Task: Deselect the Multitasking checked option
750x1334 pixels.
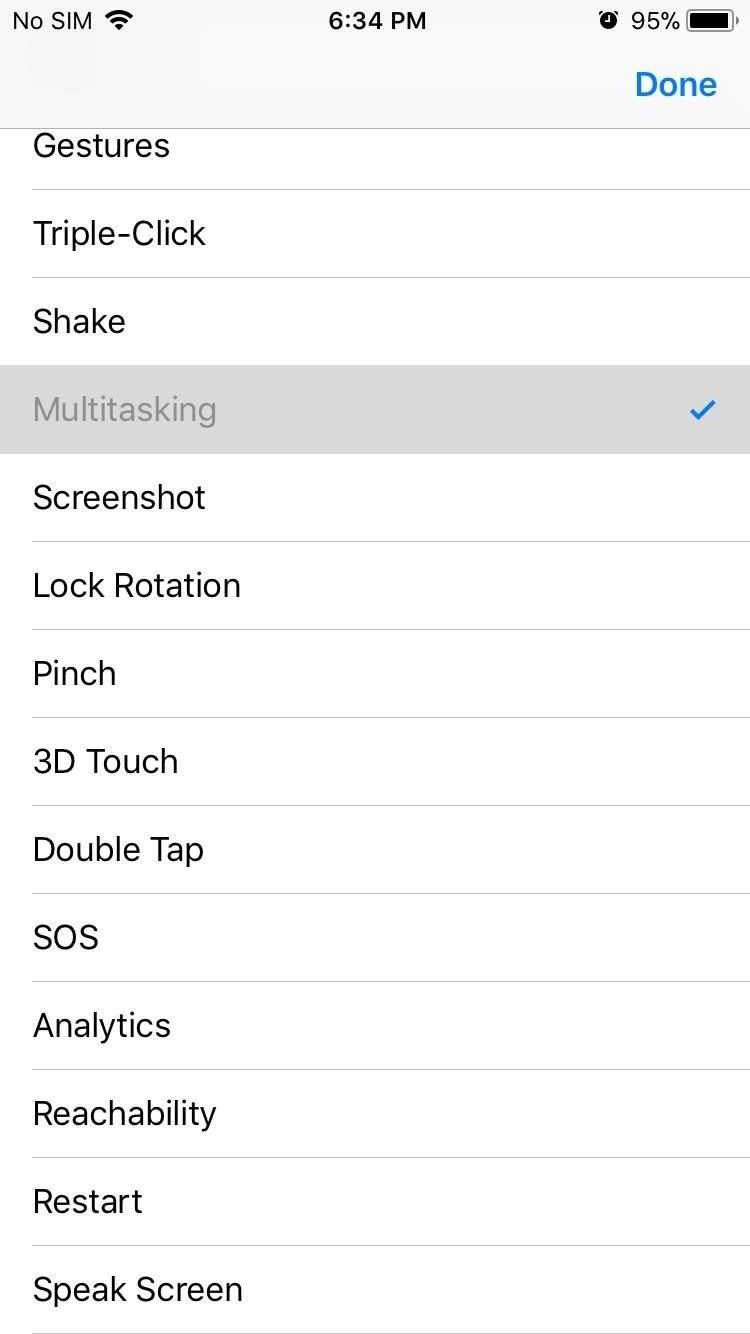Action: (375, 409)
